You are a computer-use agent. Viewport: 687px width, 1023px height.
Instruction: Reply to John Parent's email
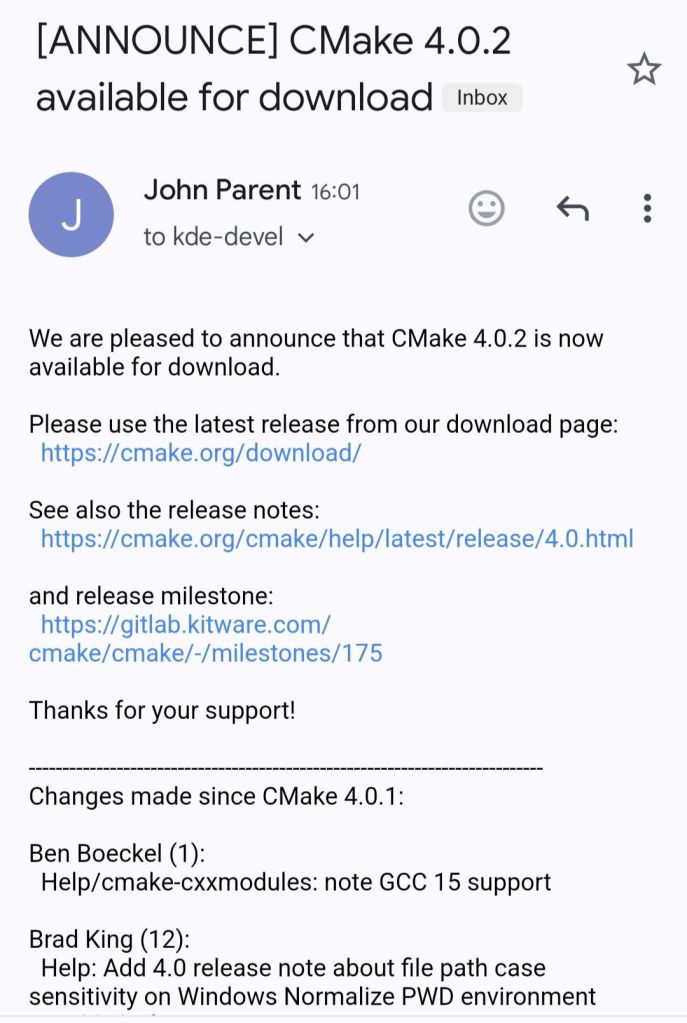coord(572,208)
